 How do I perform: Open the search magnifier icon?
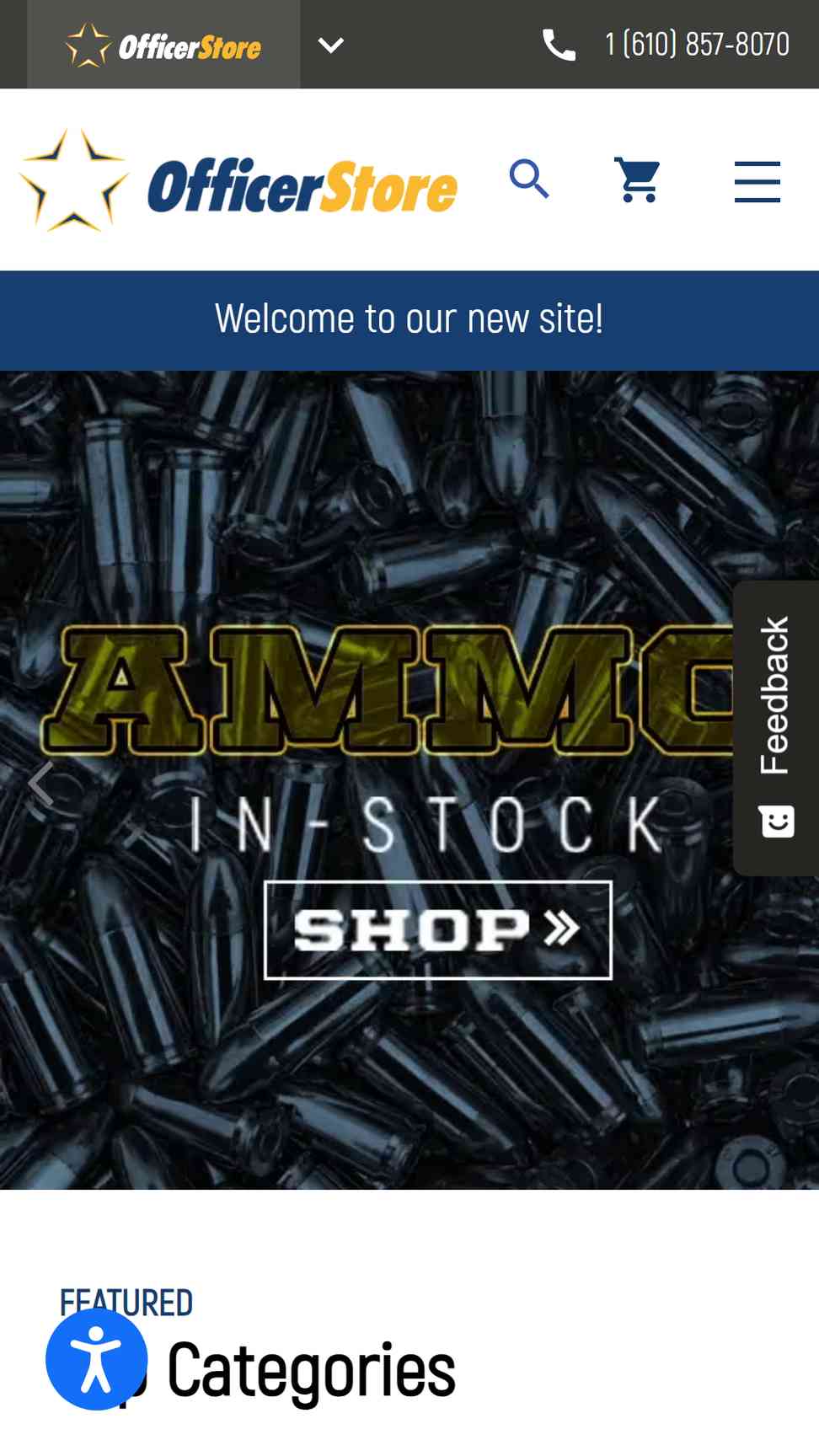click(x=529, y=179)
